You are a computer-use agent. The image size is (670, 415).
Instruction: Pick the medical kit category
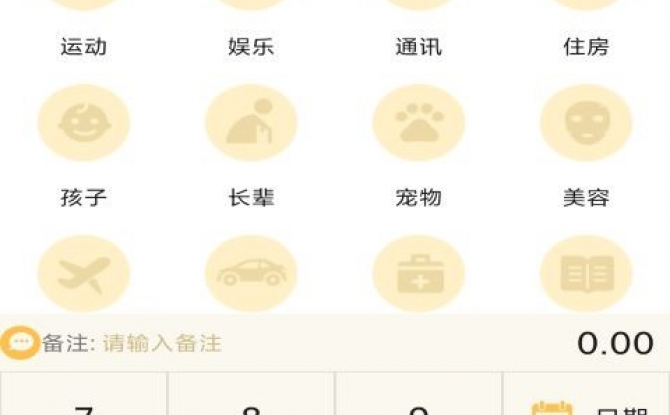point(419,273)
